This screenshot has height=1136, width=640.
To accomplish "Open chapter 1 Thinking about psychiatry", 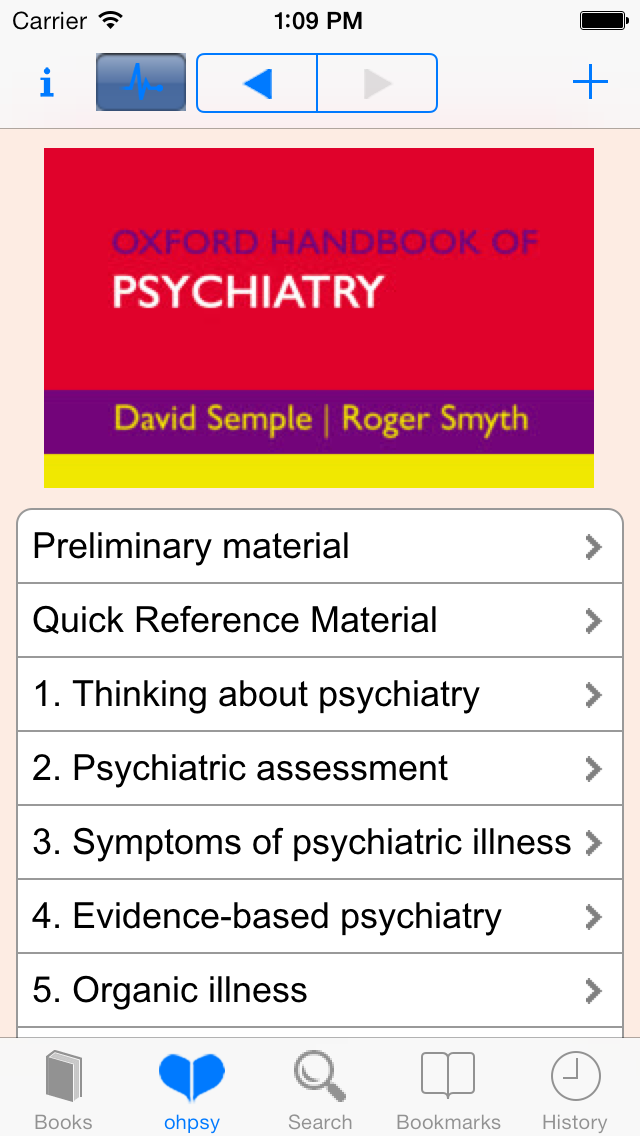I will coord(320,695).
